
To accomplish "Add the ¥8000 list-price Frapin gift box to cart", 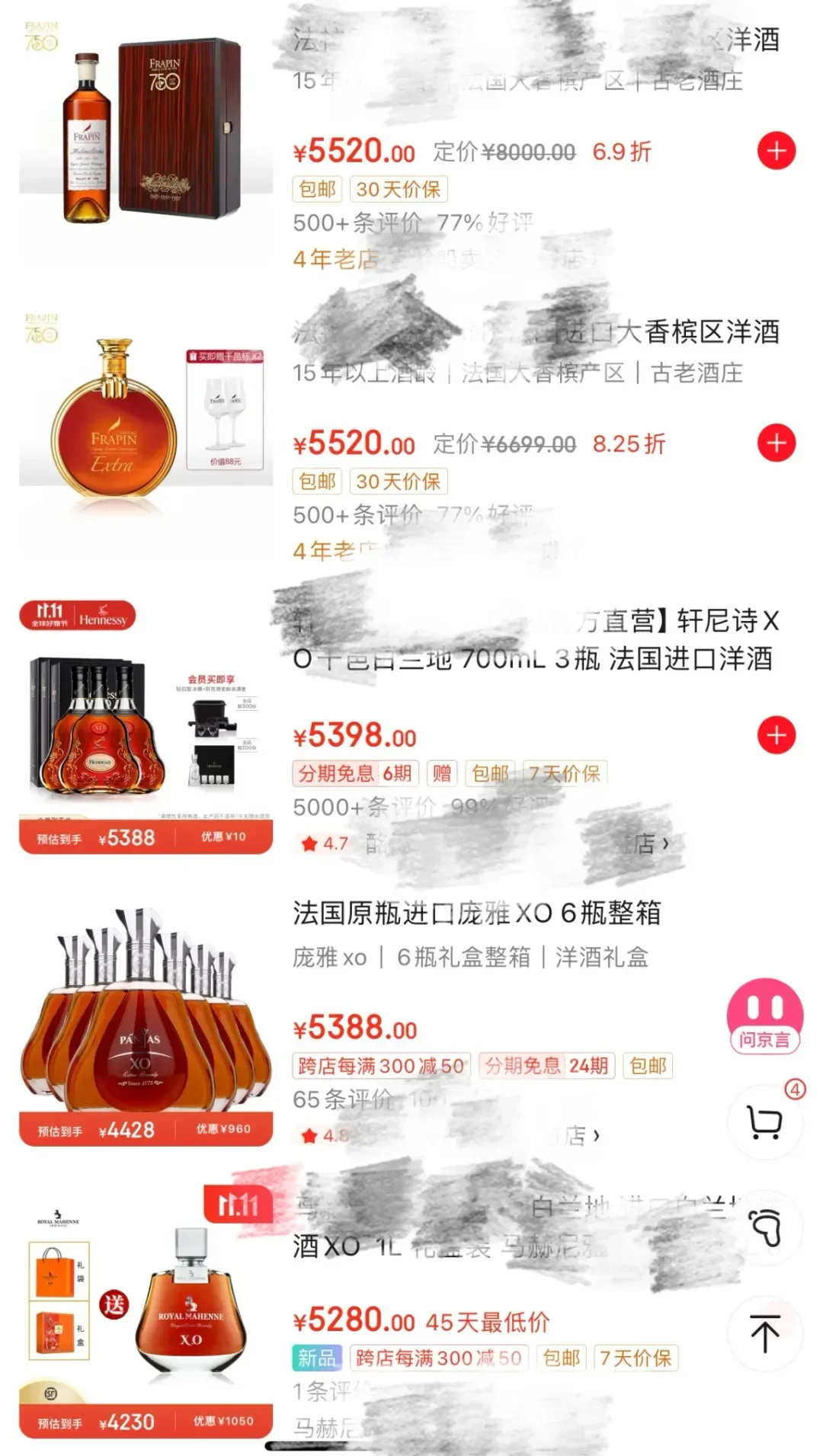I will [776, 151].
